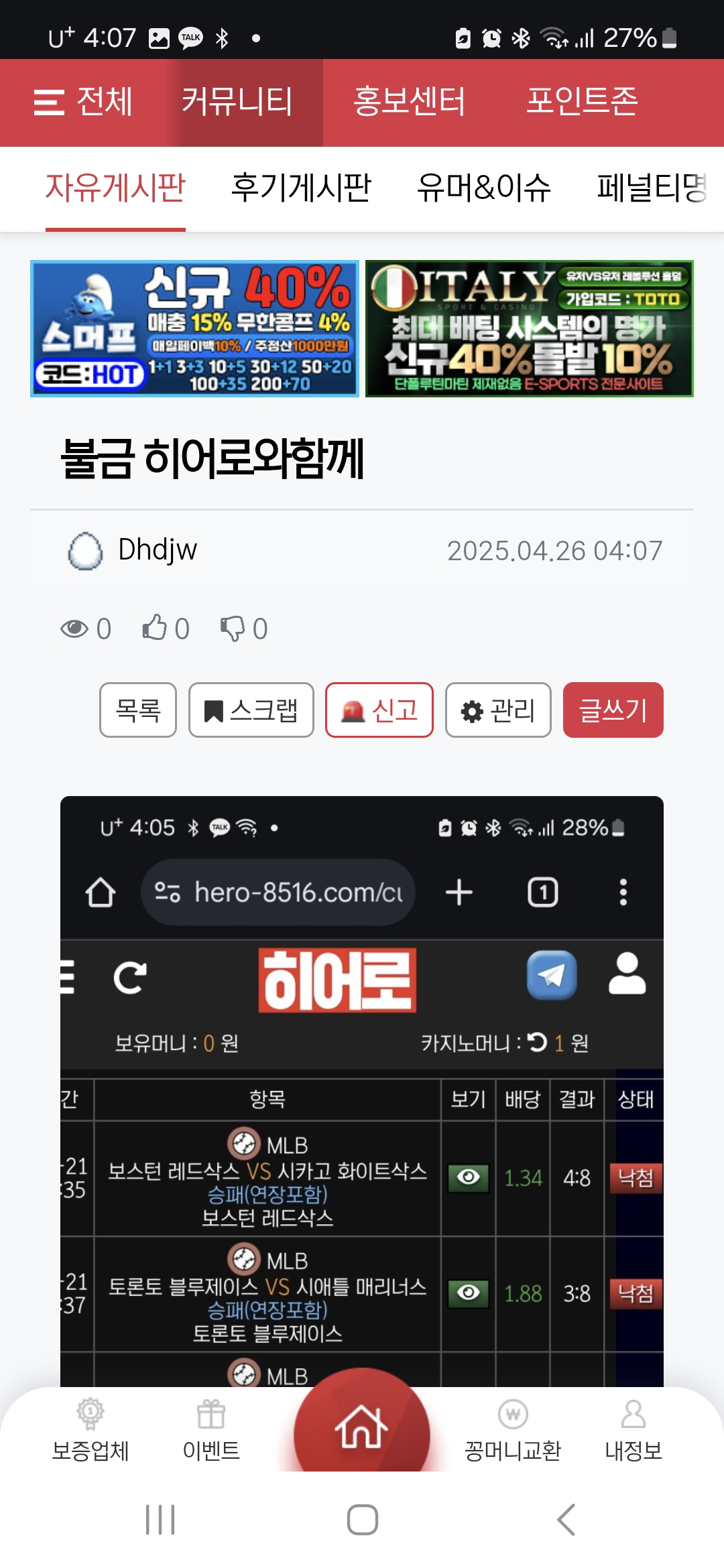Viewport: 724px width, 1568px height.
Task: Tap the 목록 button
Action: click(138, 710)
